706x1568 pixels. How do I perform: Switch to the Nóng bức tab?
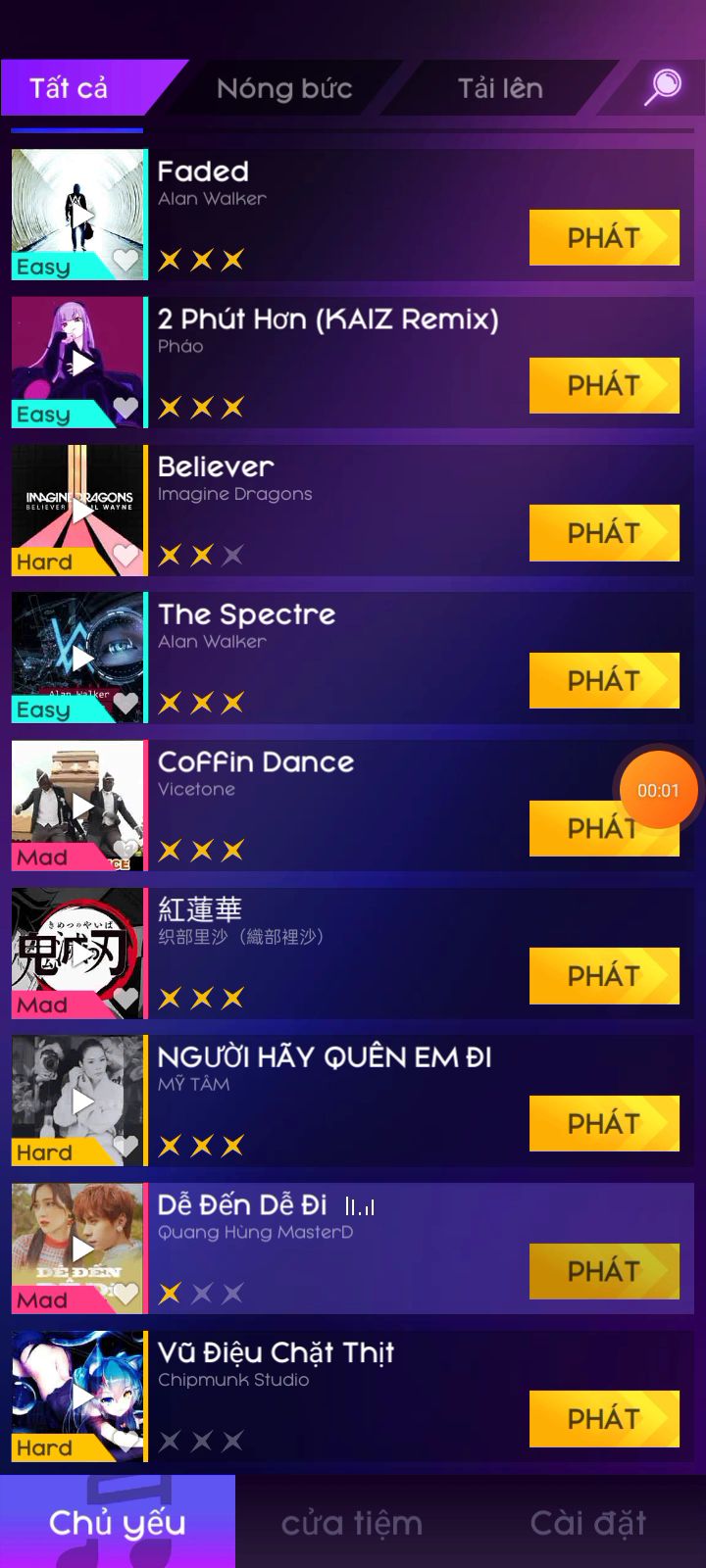click(284, 88)
